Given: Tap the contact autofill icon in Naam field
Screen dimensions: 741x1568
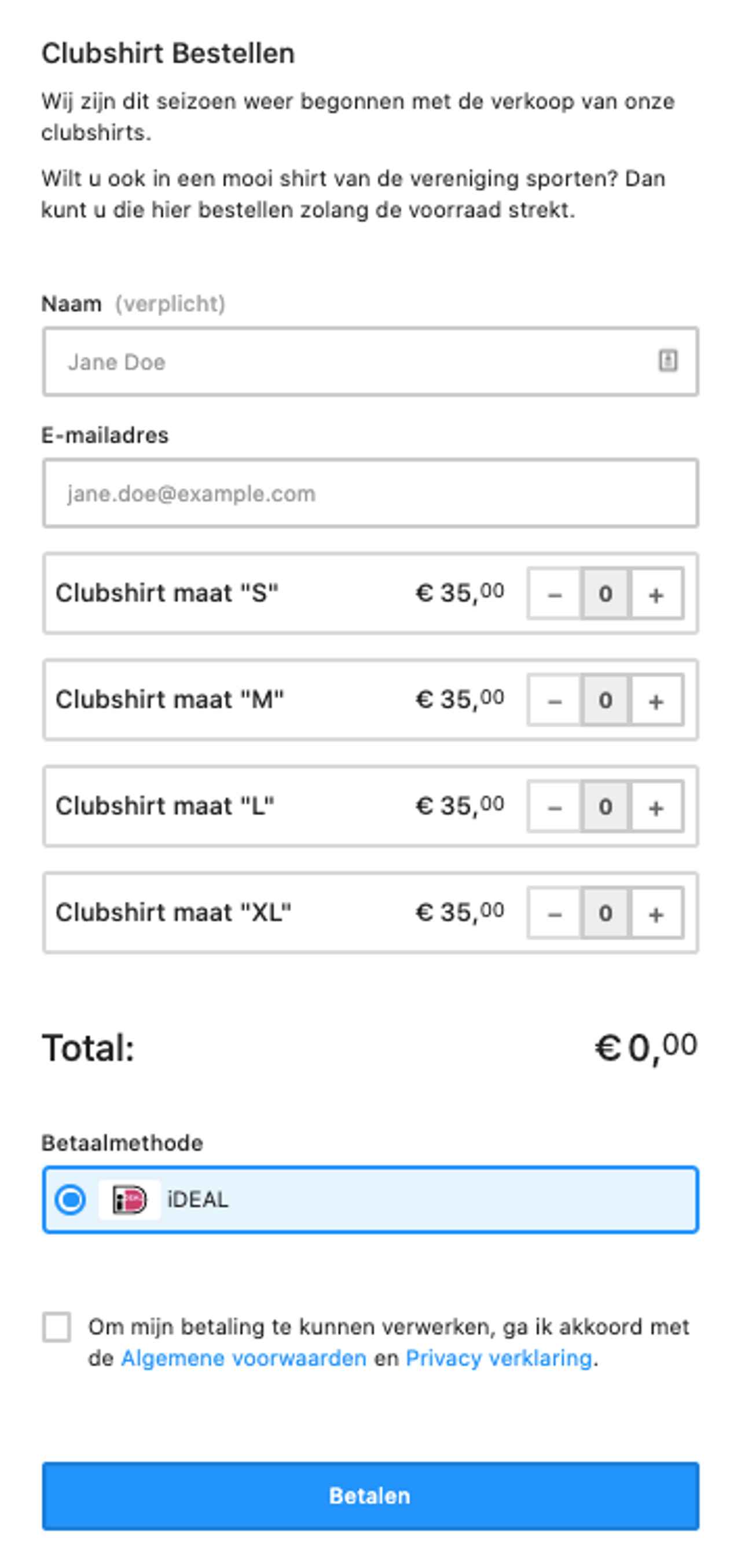Looking at the screenshot, I should coord(667,361).
